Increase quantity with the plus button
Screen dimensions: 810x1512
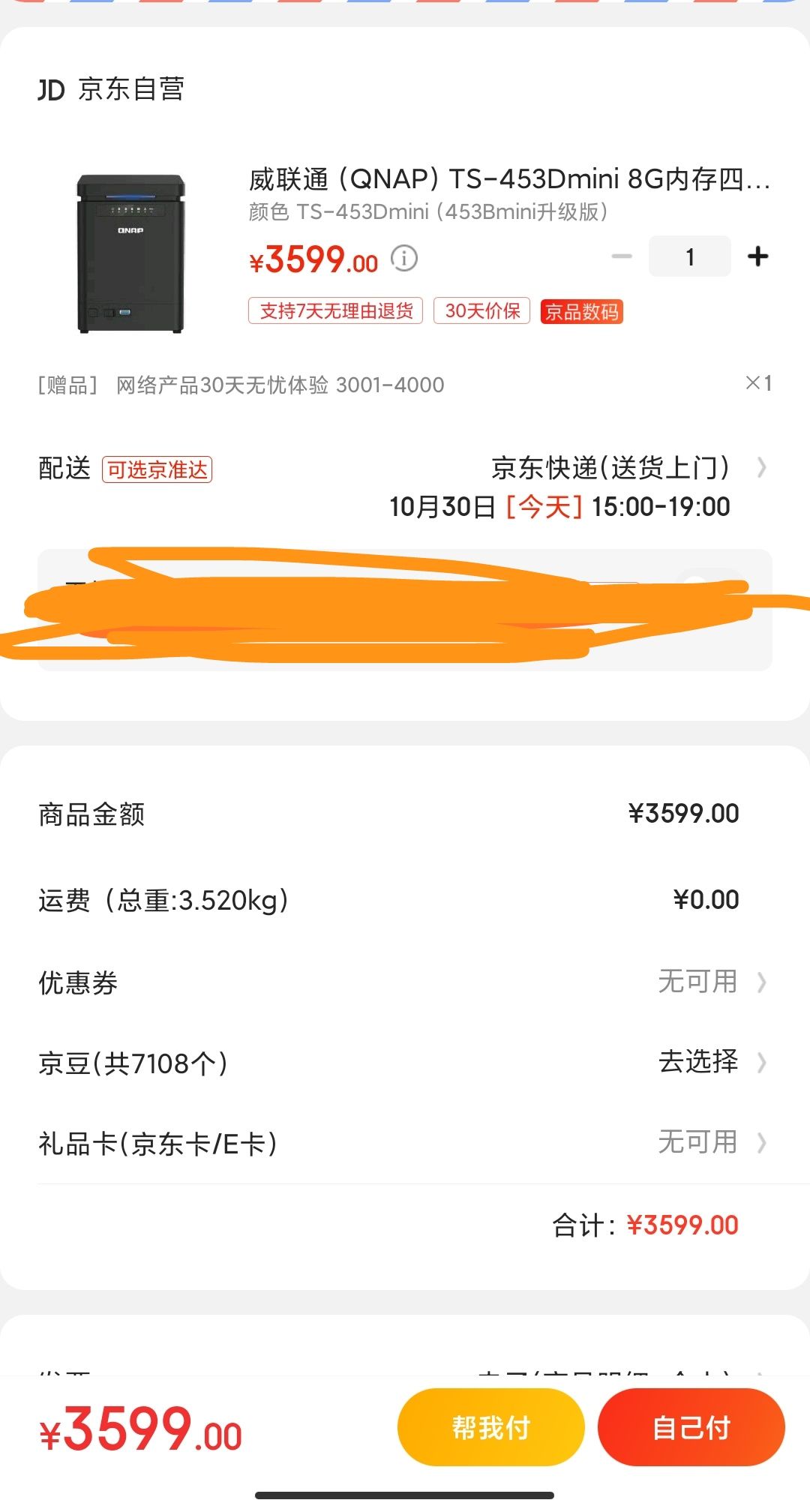[x=757, y=256]
